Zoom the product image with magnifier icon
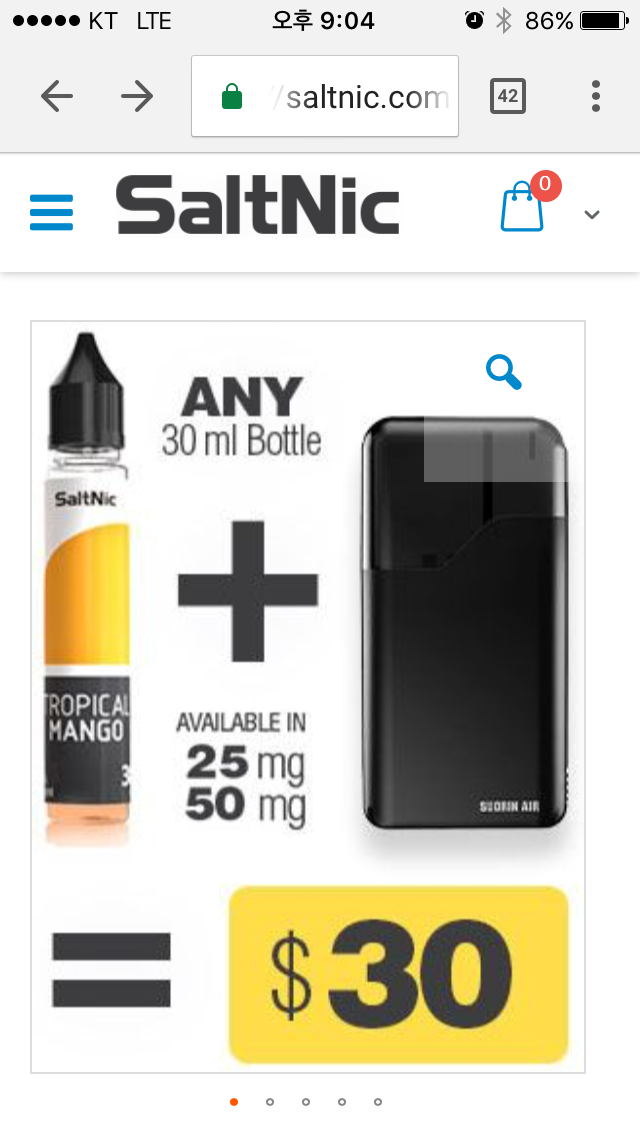The width and height of the screenshot is (640, 1136). pos(504,372)
